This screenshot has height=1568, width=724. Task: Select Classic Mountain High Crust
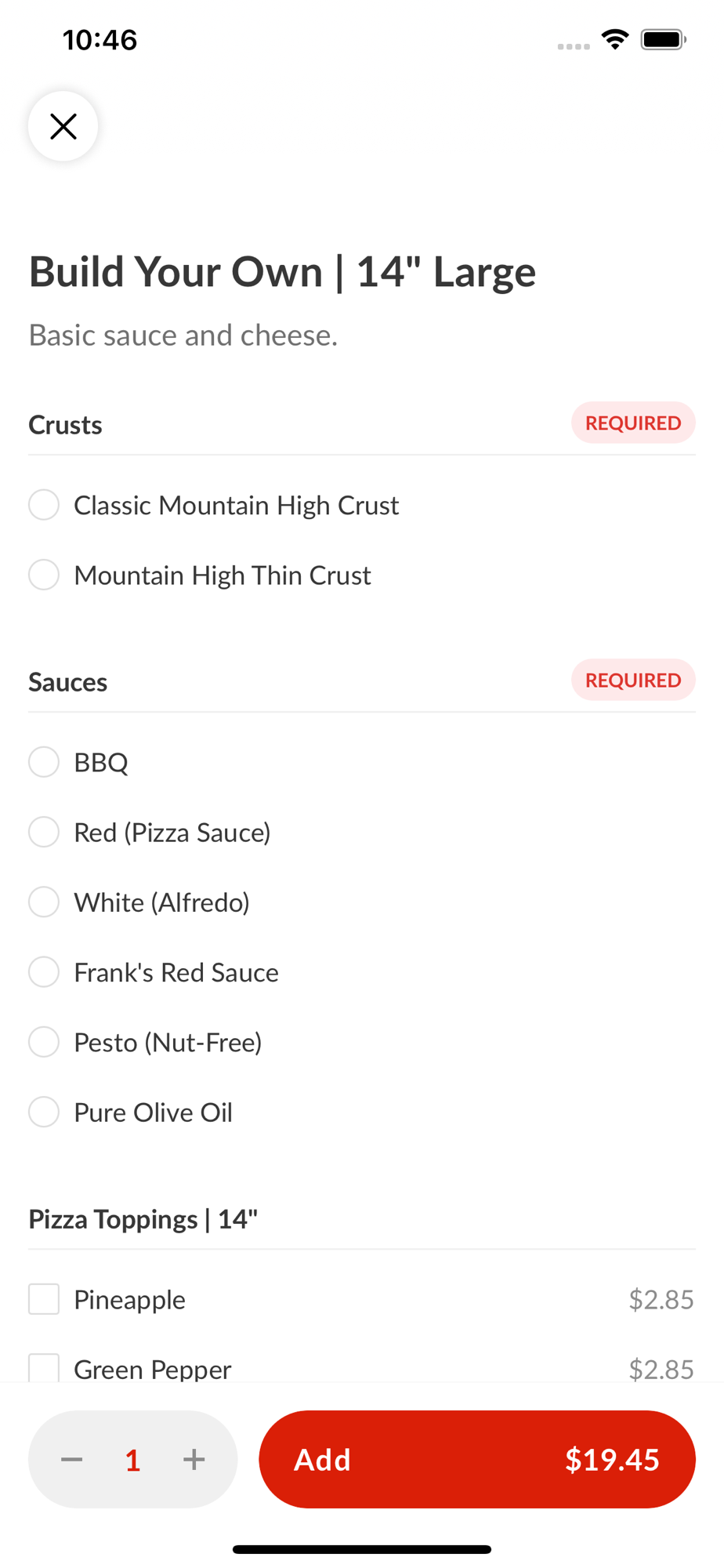point(44,505)
